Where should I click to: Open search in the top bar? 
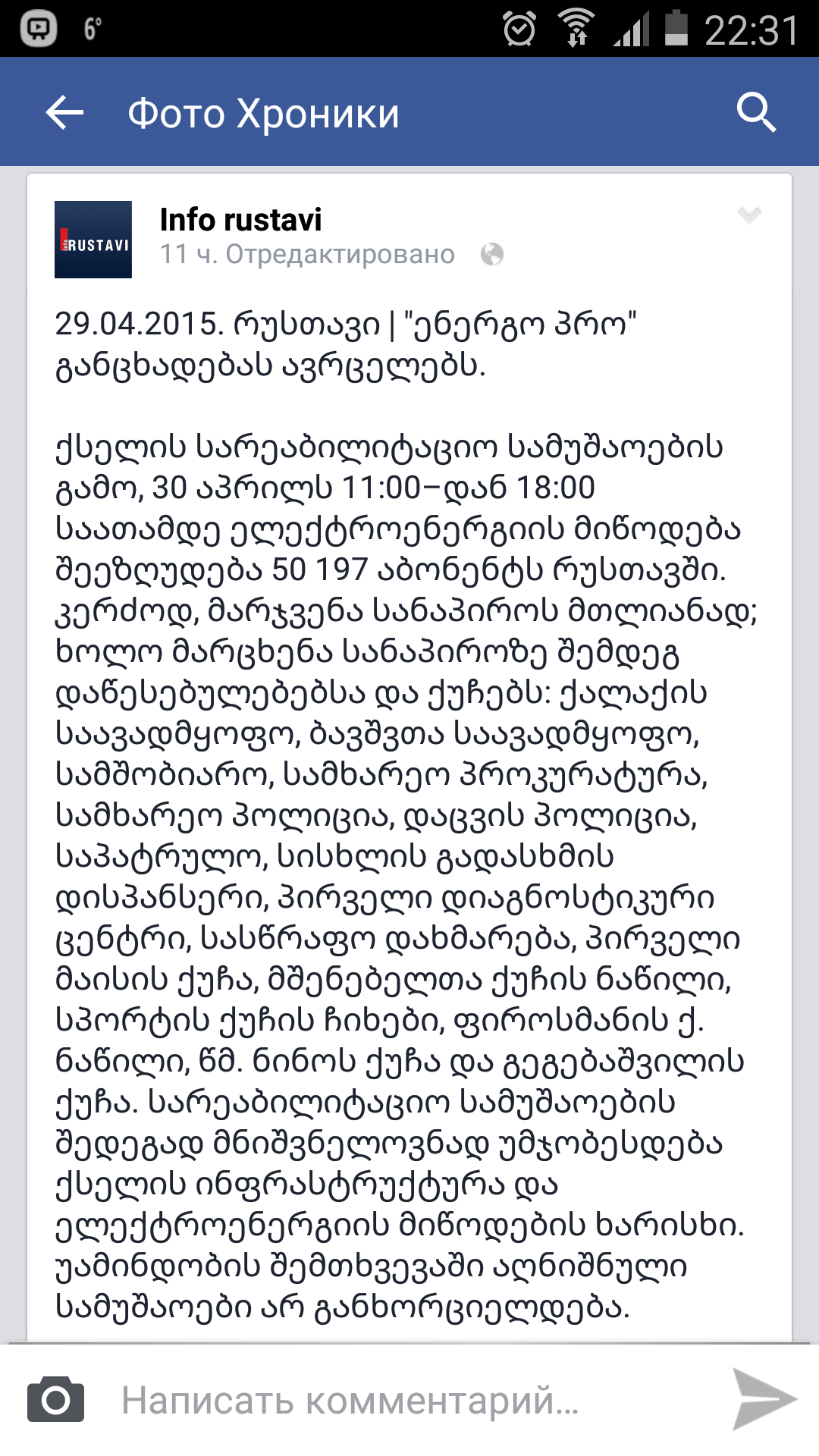coord(756,113)
